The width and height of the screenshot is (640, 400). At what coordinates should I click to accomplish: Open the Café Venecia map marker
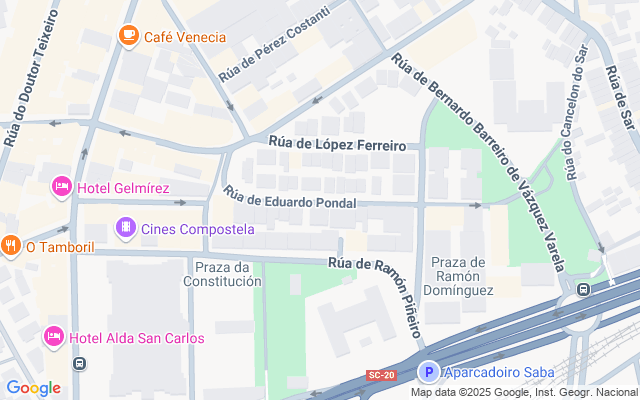coord(128,36)
